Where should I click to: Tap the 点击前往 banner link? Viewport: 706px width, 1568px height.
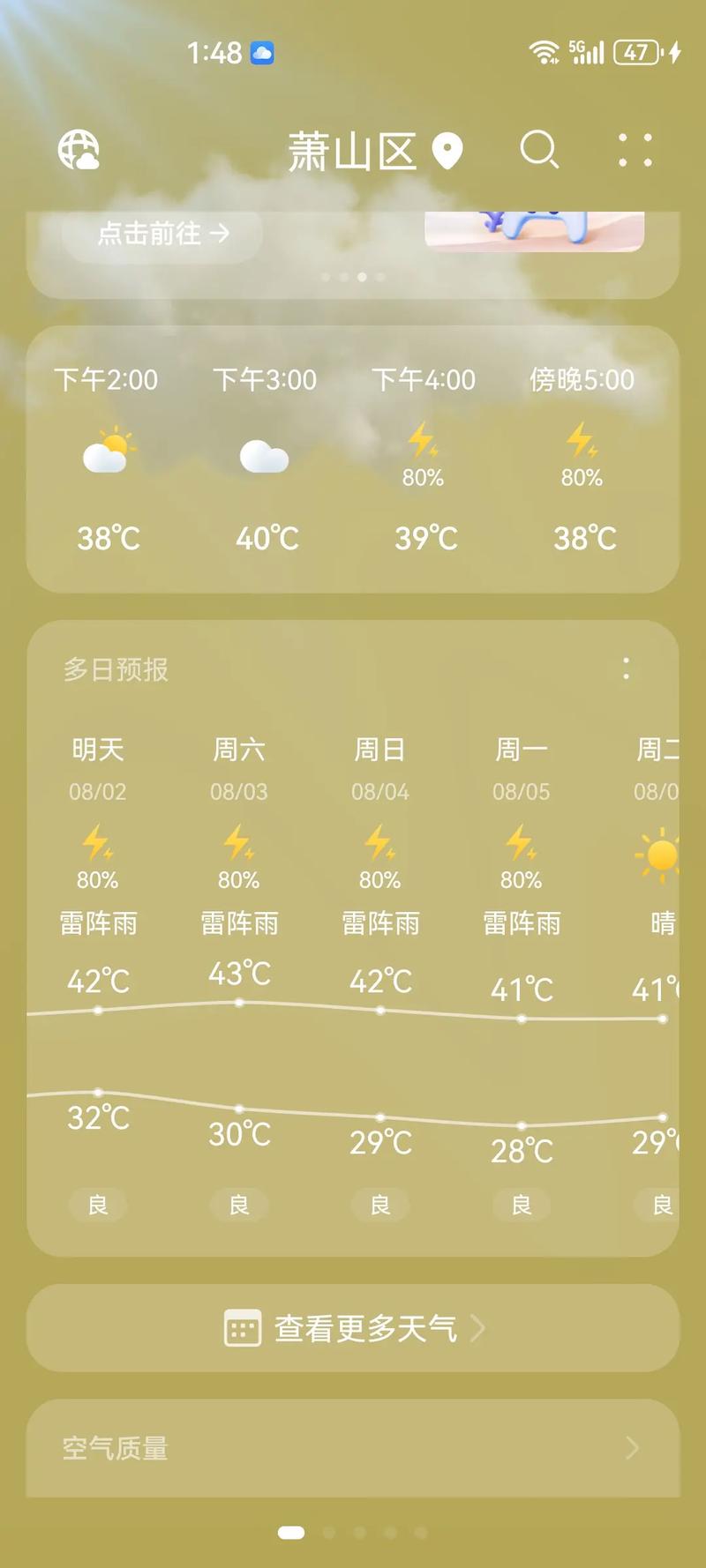click(160, 235)
